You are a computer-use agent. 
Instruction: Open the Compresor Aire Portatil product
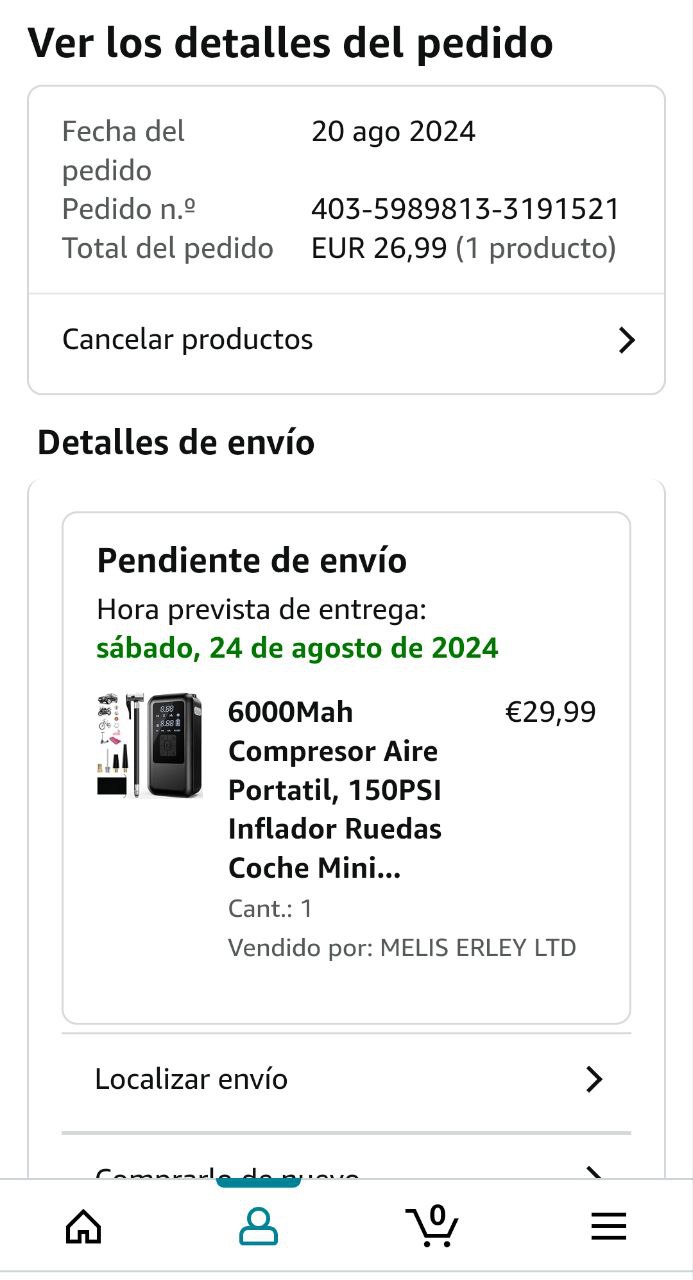[334, 790]
